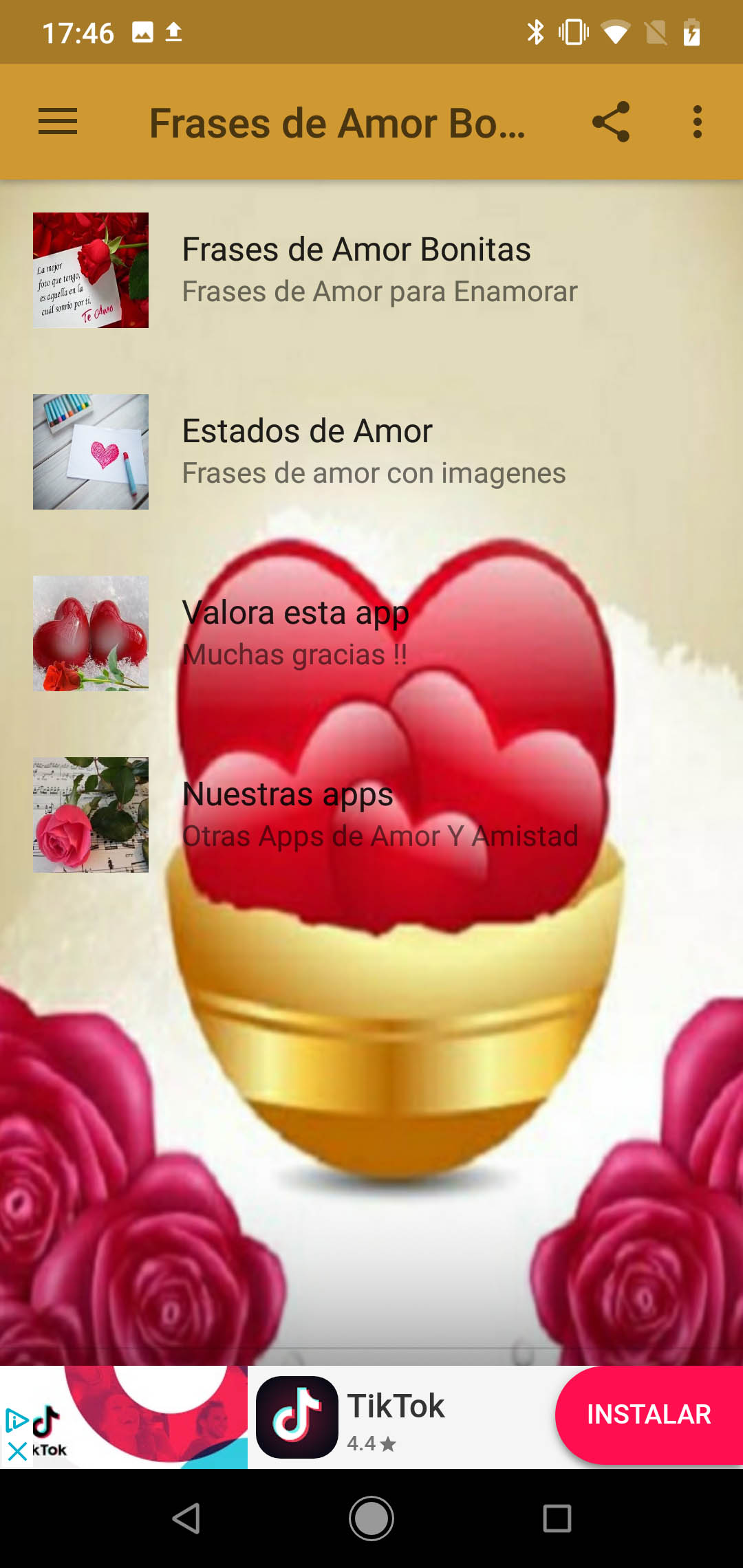
Task: Close the TikTok ad banner
Action: click(17, 1452)
